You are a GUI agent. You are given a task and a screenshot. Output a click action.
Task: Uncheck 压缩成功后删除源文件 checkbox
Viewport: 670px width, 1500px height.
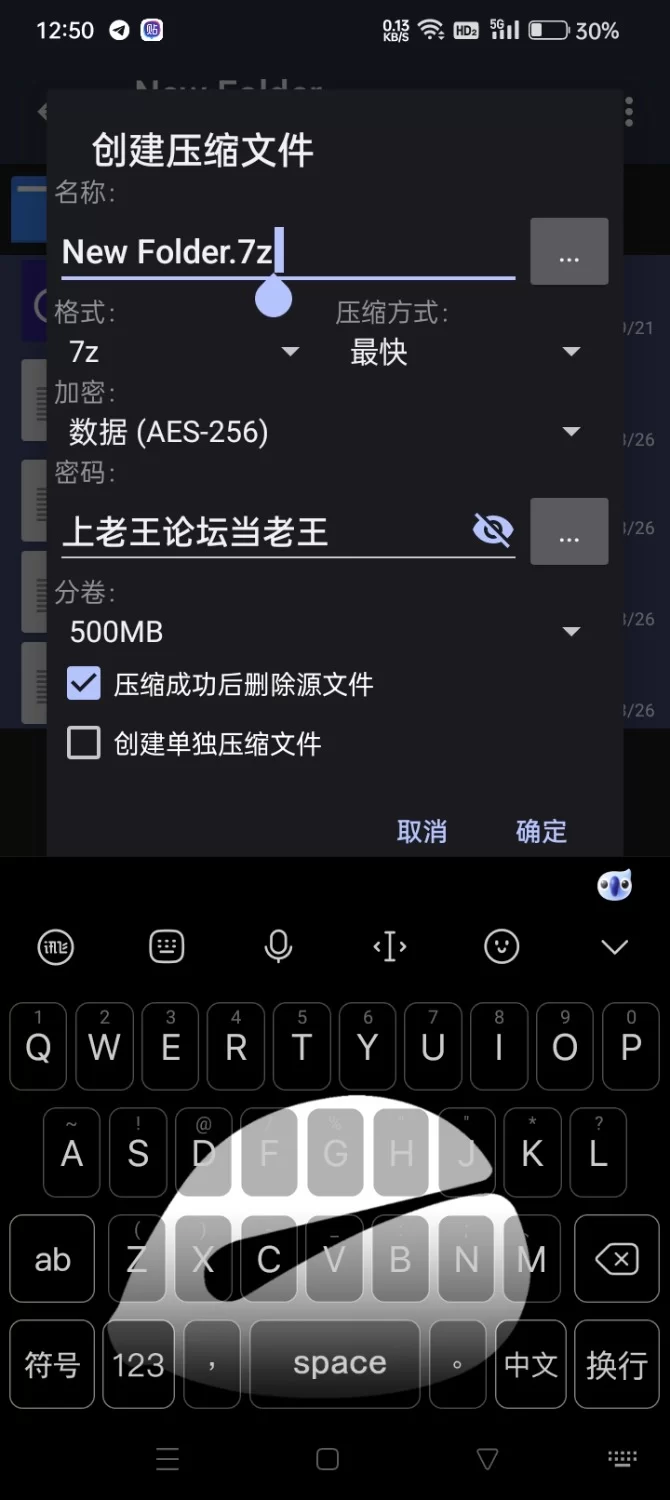[x=84, y=684]
